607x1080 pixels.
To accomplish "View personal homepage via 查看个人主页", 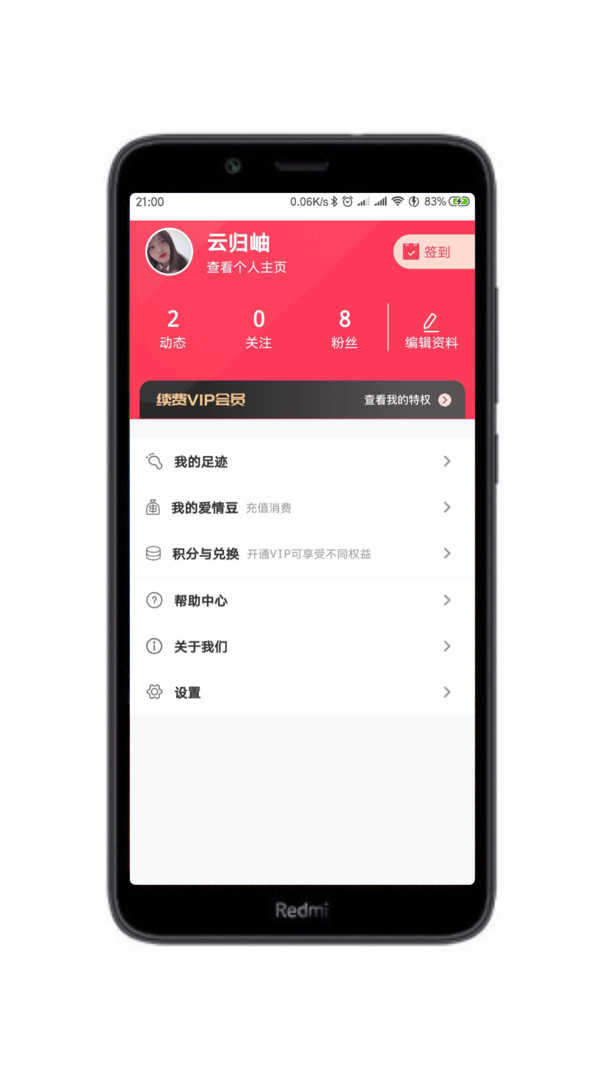I will pos(246,267).
